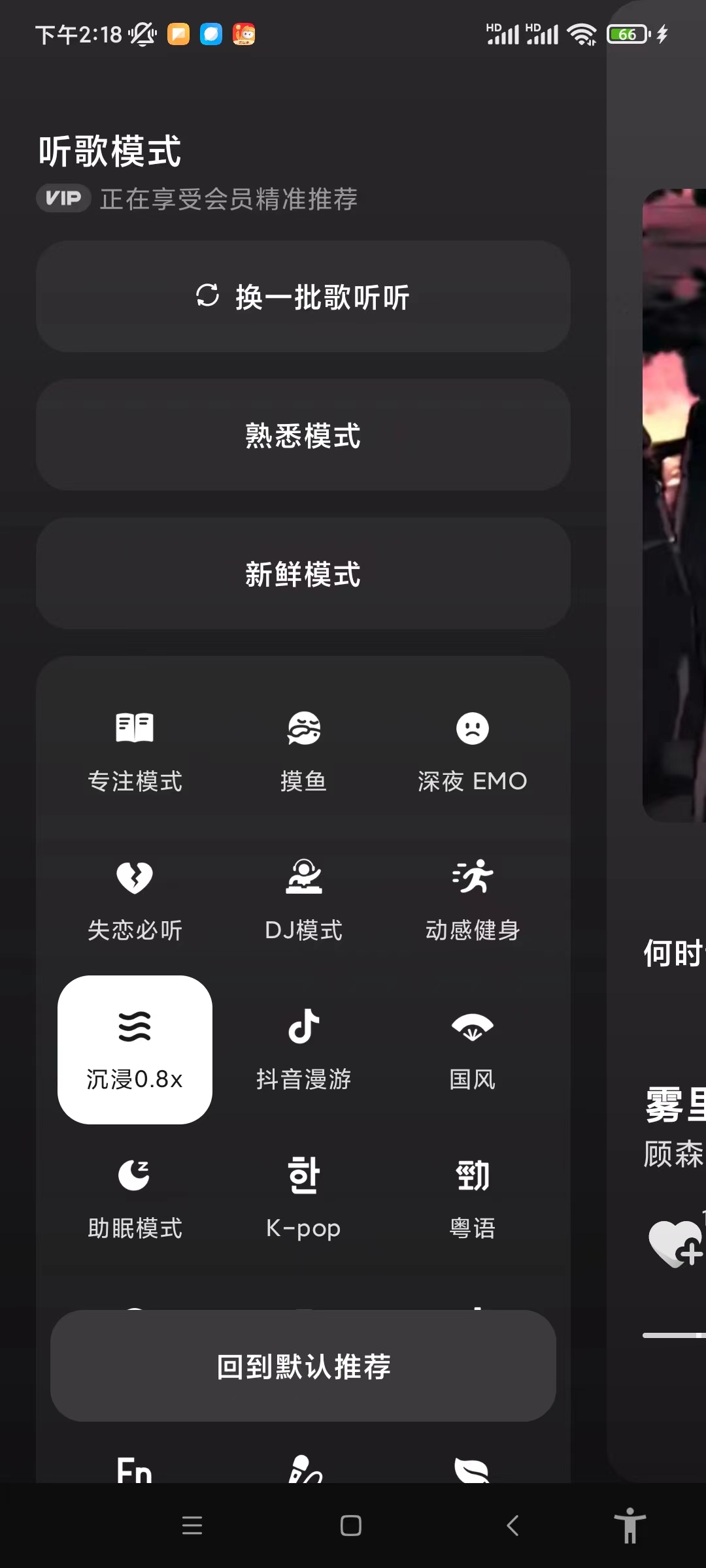Choose the 专注模式 listening mode
The image size is (706, 1568).
135,751
